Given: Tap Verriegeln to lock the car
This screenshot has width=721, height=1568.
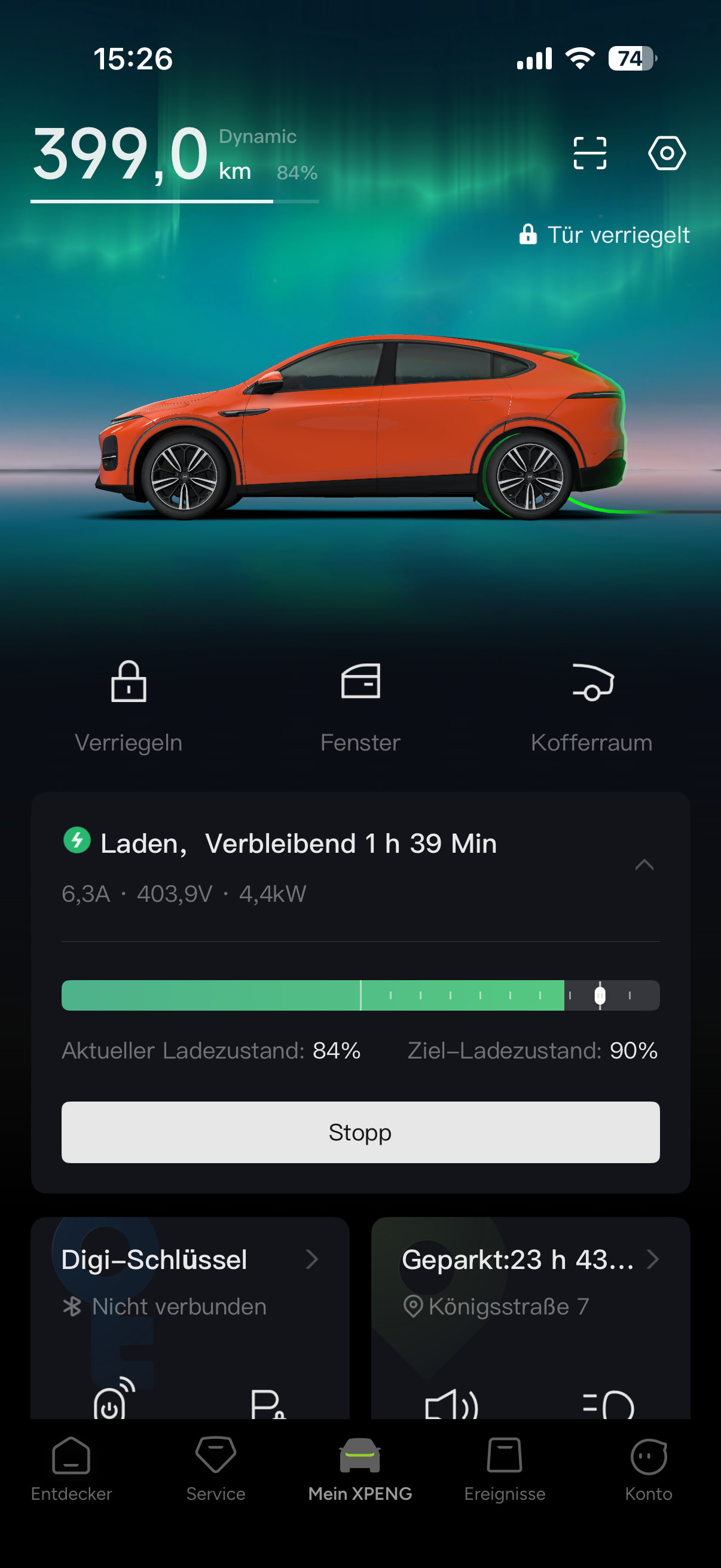Looking at the screenshot, I should 129,706.
